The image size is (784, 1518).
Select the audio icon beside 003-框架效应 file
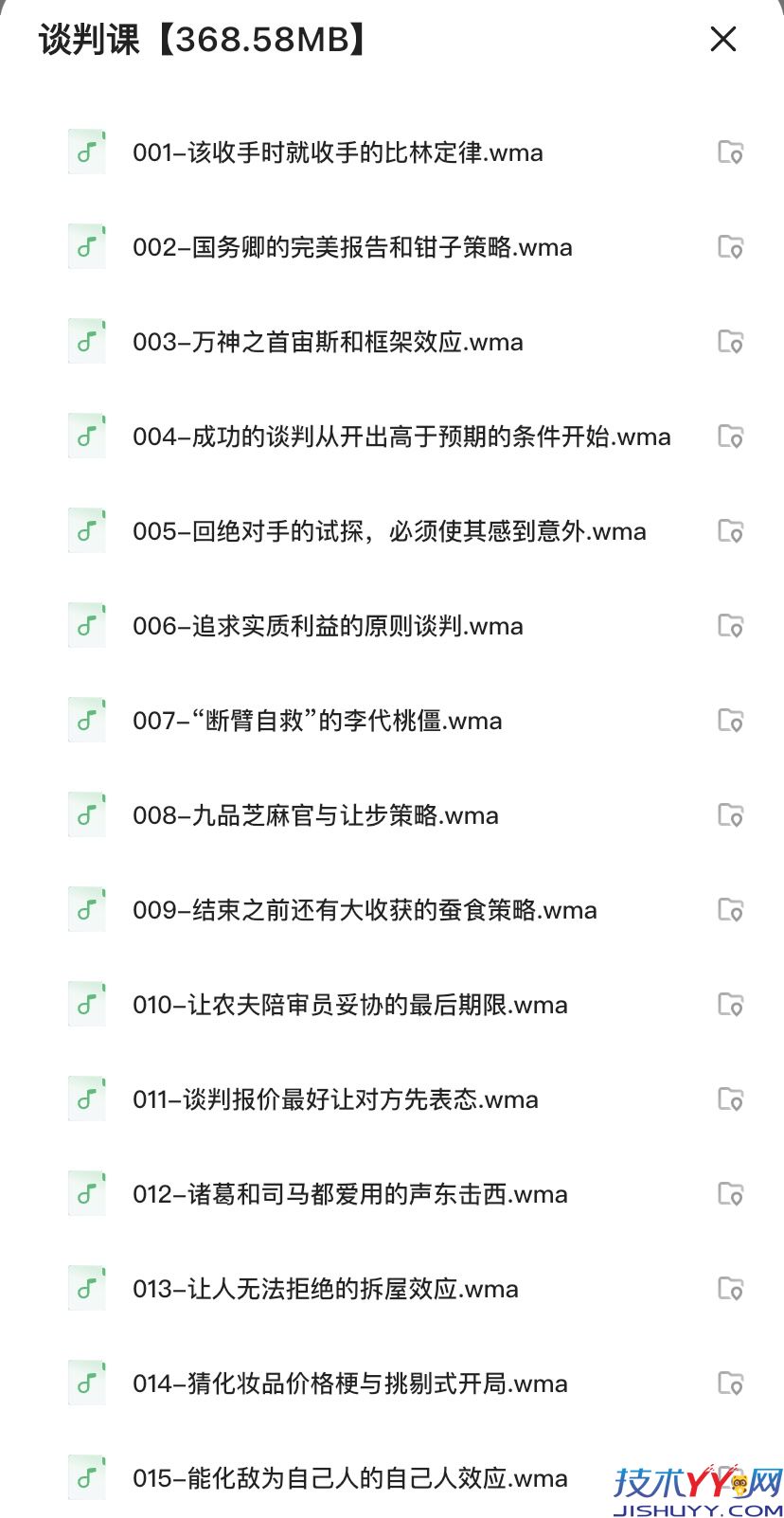pos(86,341)
